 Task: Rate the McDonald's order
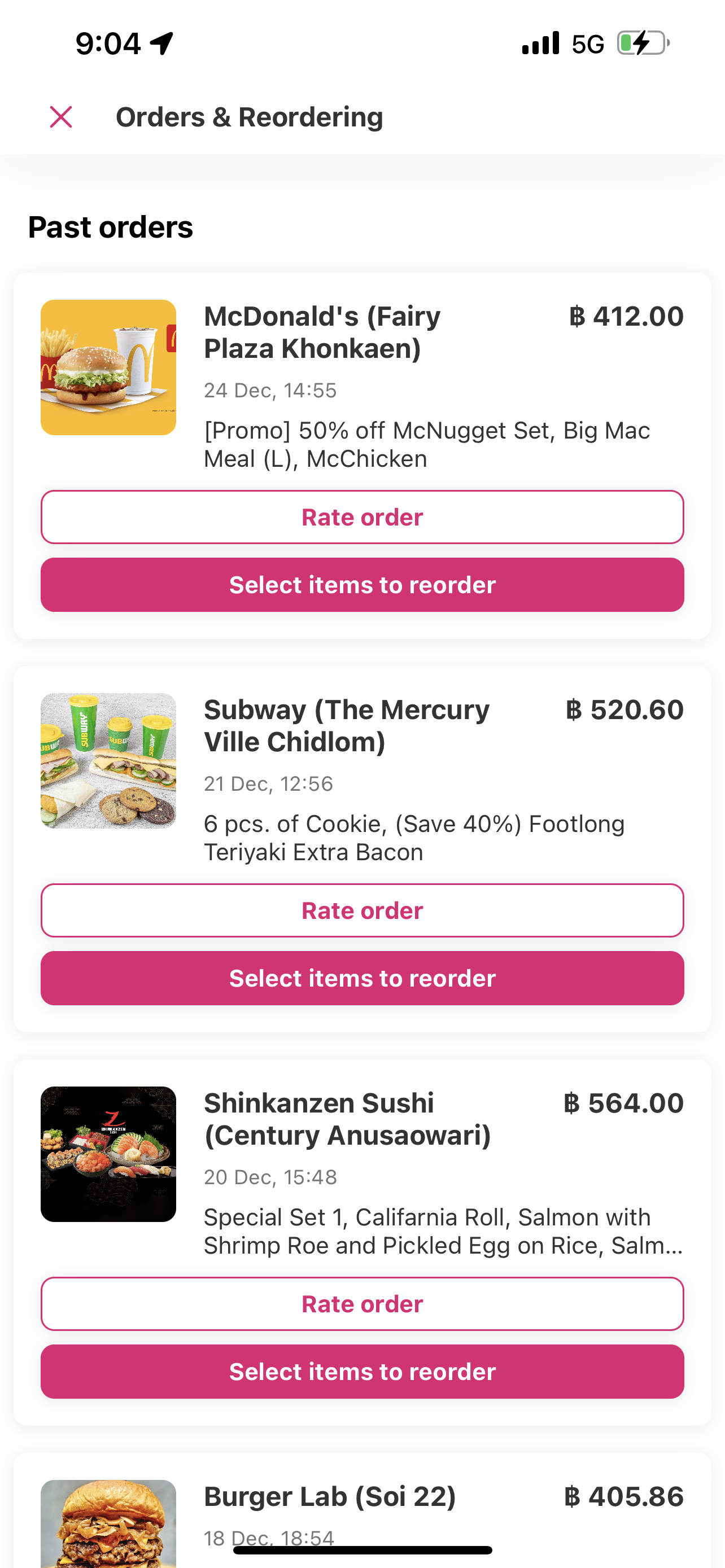[x=362, y=517]
